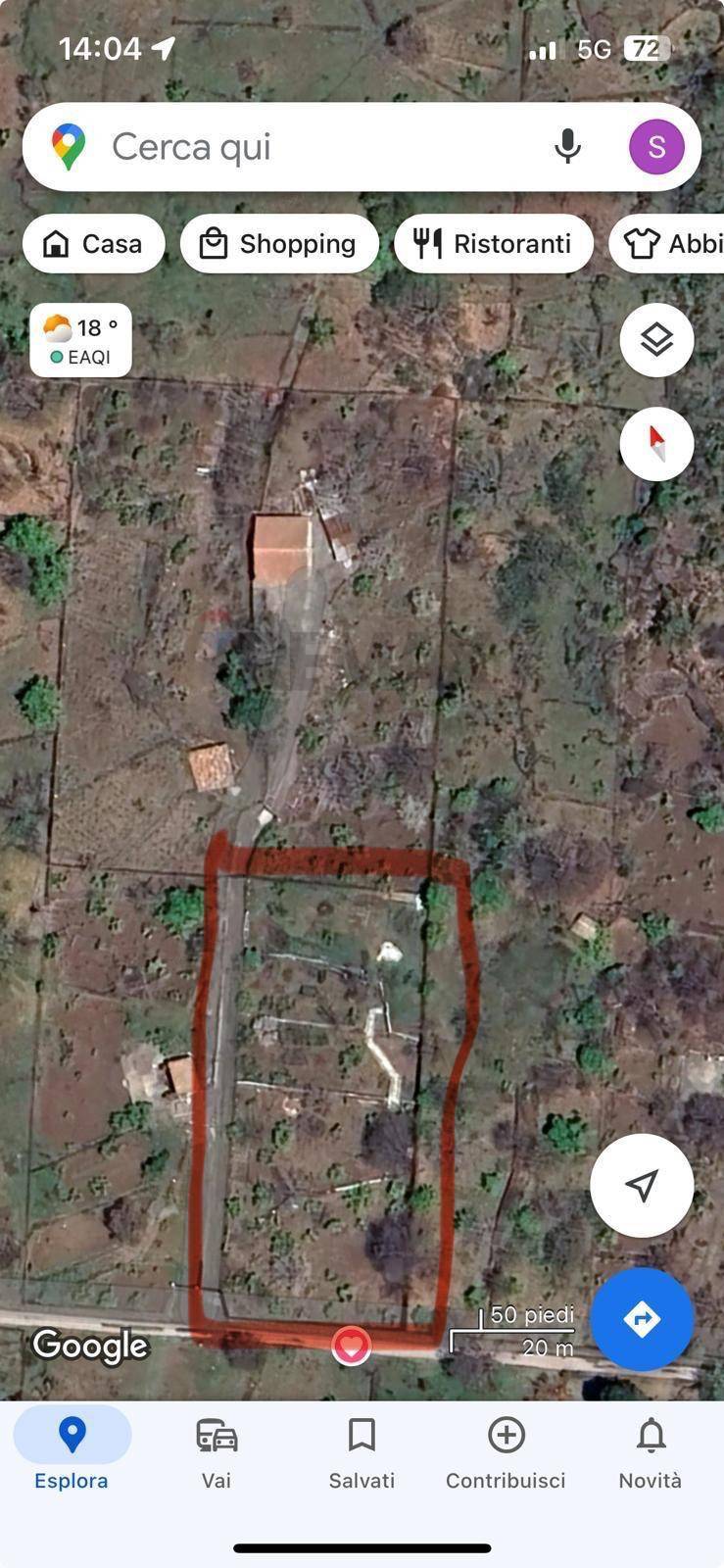Open the account profile avatar
This screenshot has height=1568, width=724.
point(656,147)
